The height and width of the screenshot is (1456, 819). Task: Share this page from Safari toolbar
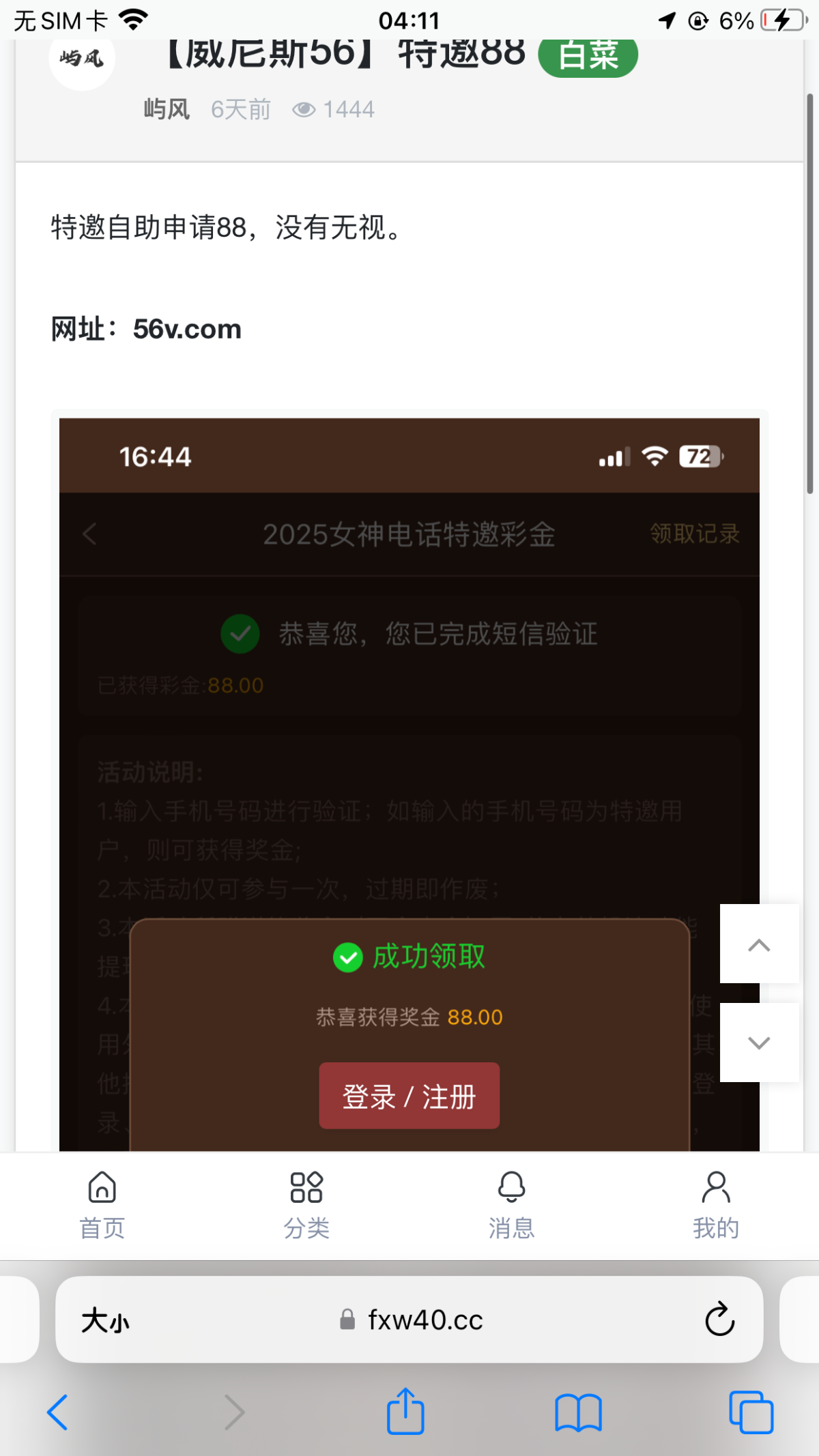click(x=405, y=1412)
